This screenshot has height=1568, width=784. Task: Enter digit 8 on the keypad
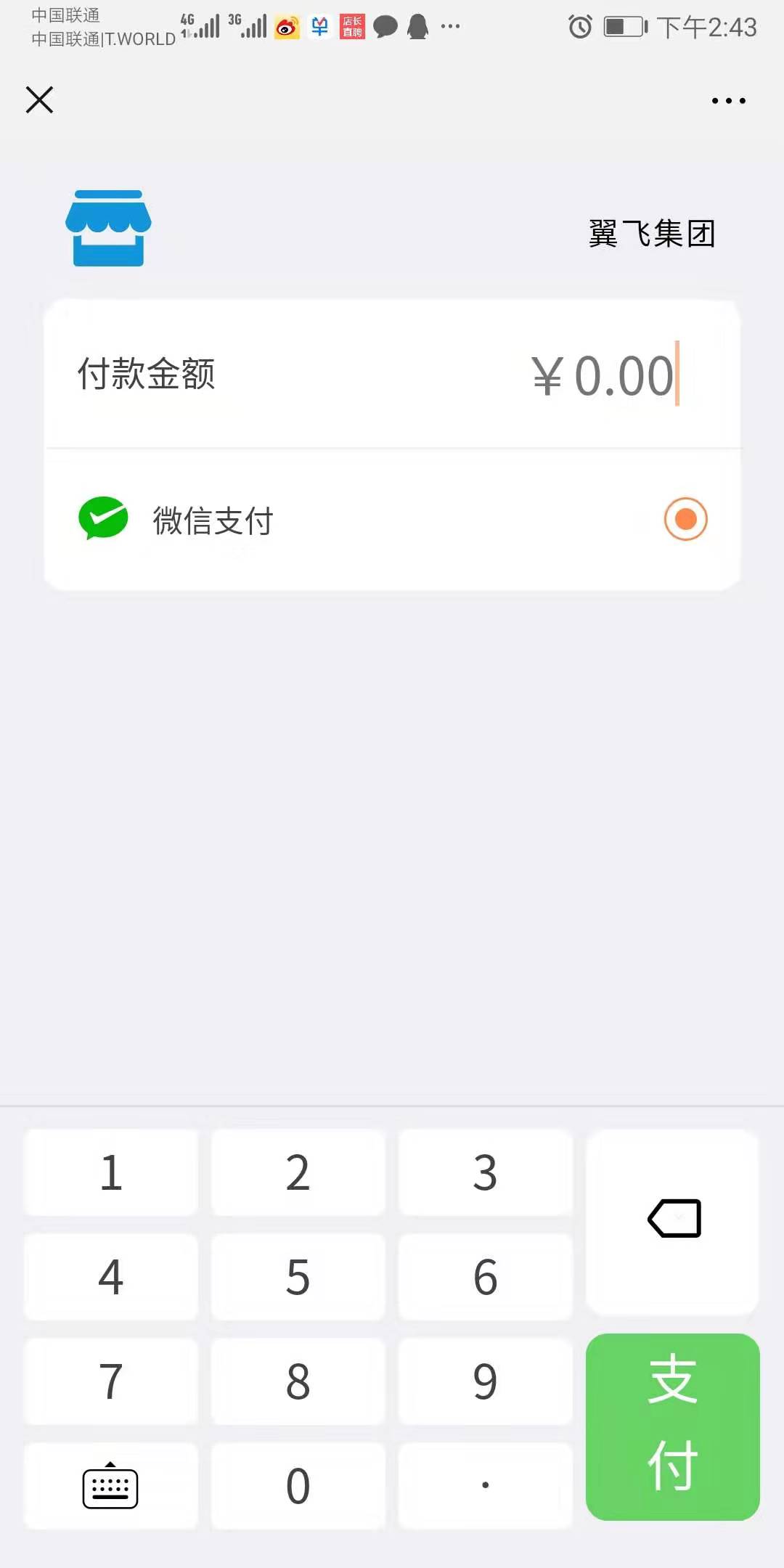(x=298, y=1381)
